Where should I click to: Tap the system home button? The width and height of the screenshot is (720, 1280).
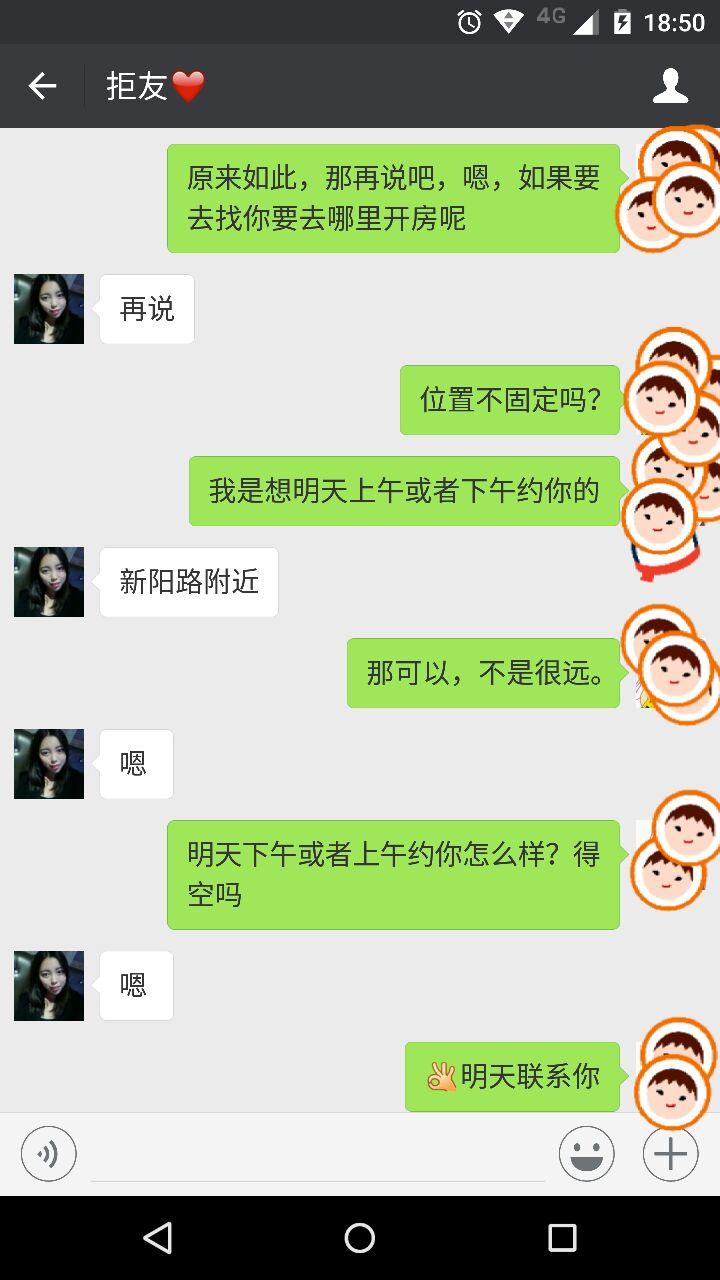click(360, 1238)
